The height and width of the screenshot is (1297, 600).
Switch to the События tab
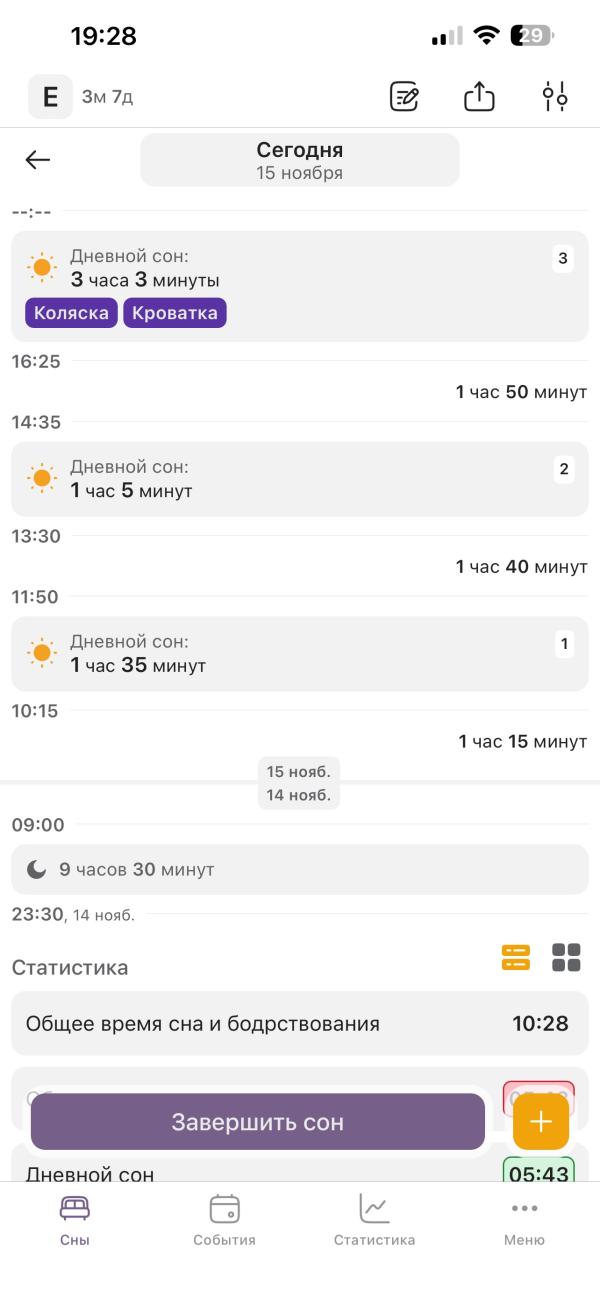(224, 1221)
